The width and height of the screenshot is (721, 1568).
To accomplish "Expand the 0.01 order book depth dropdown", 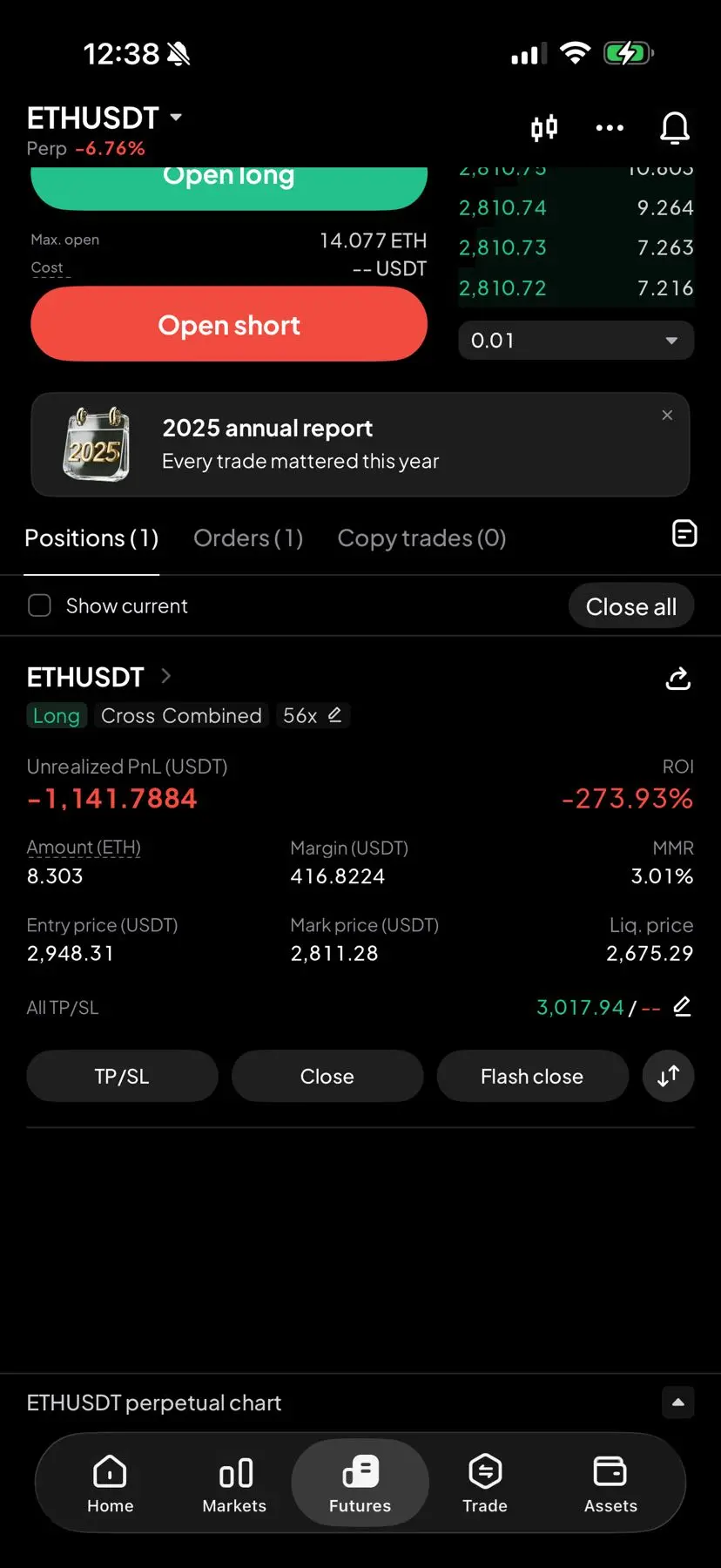I will click(576, 341).
